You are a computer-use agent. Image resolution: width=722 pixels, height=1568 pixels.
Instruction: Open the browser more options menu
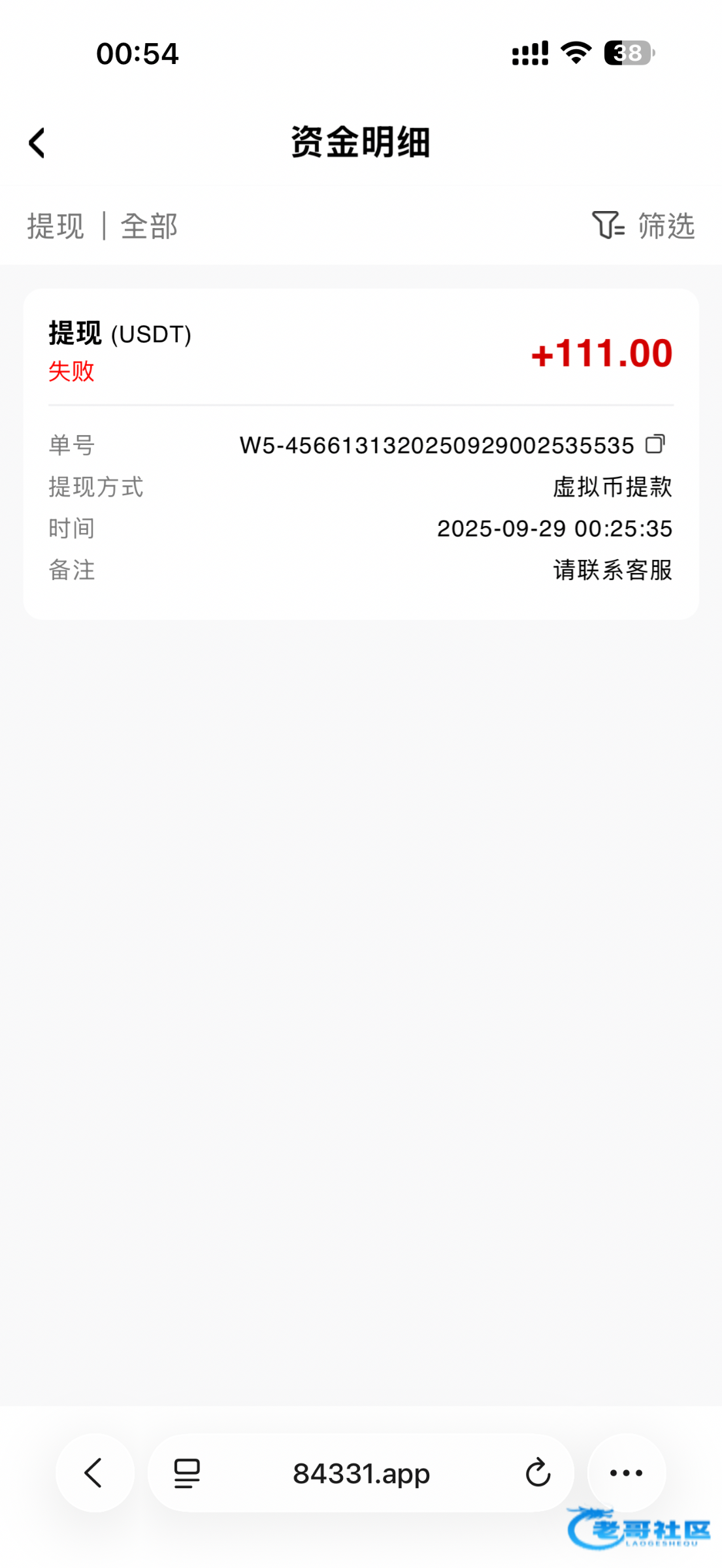click(626, 1473)
